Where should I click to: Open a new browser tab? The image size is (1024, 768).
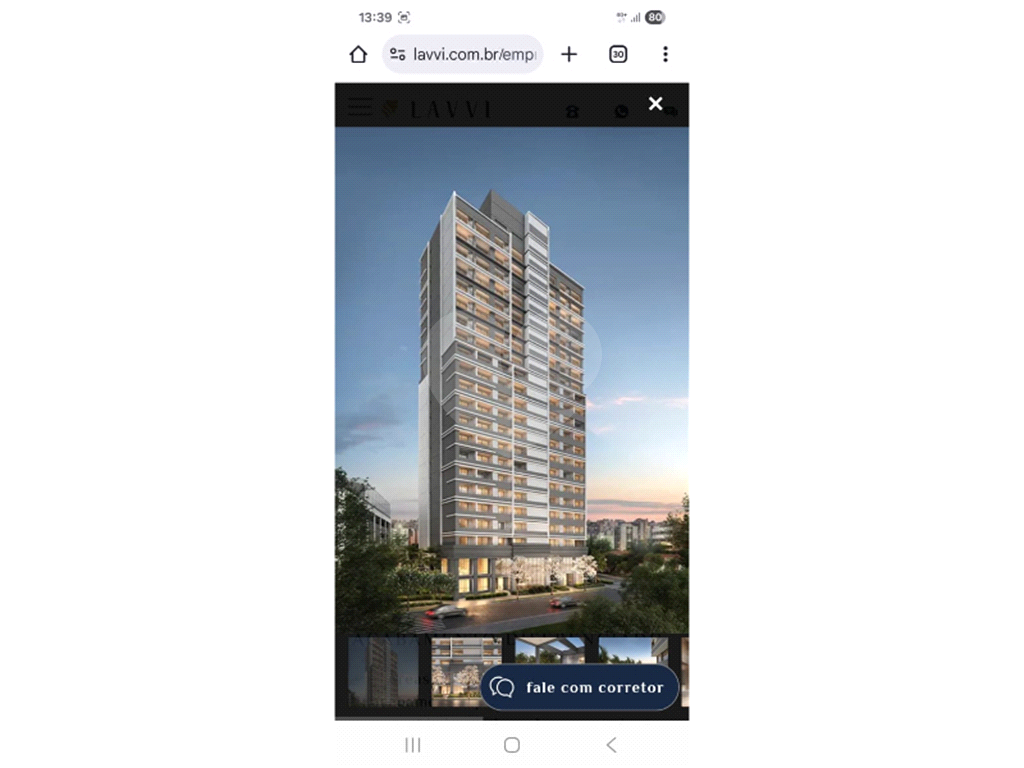[x=569, y=54]
